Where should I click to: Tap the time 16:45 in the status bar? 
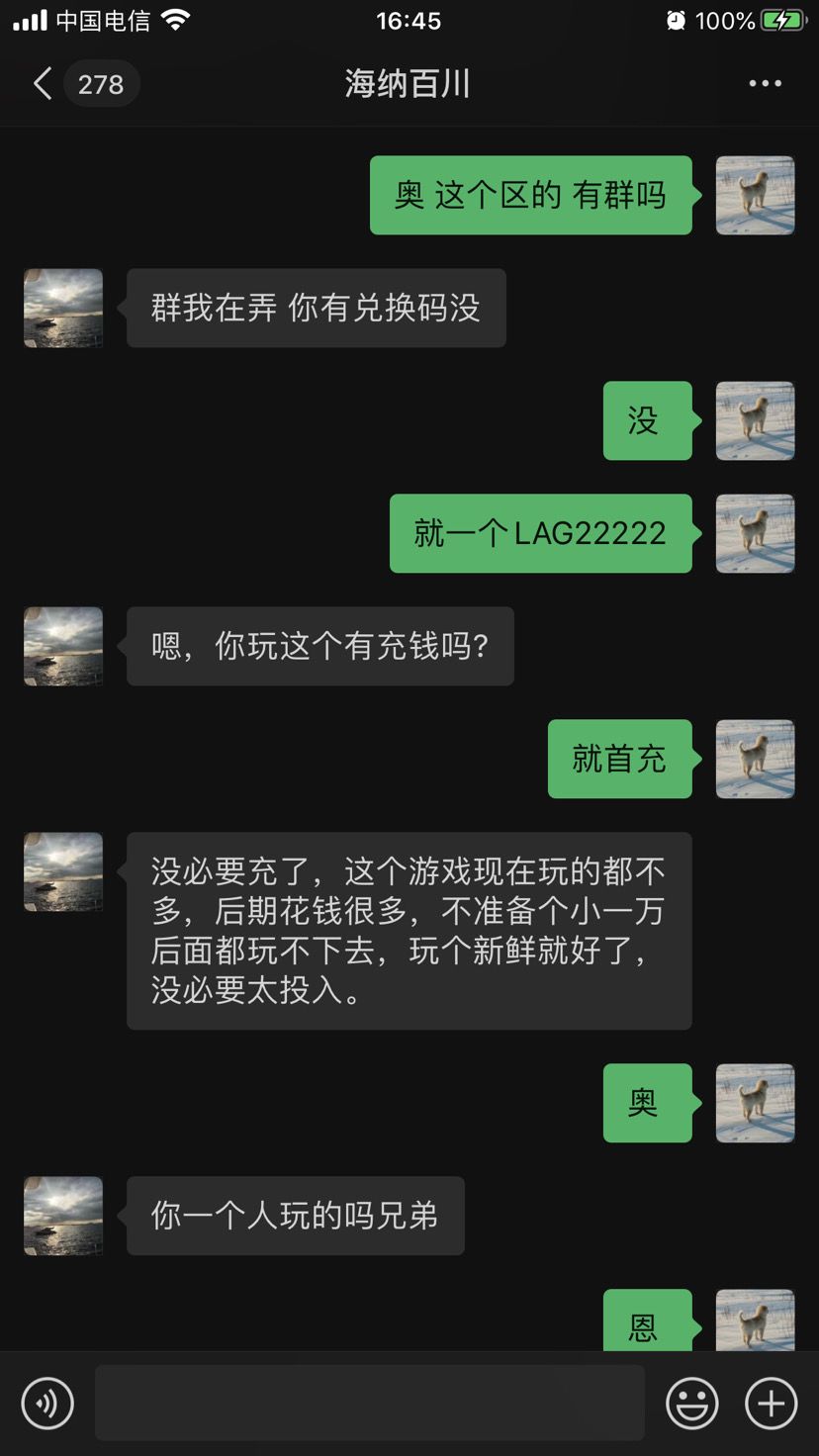(409, 21)
